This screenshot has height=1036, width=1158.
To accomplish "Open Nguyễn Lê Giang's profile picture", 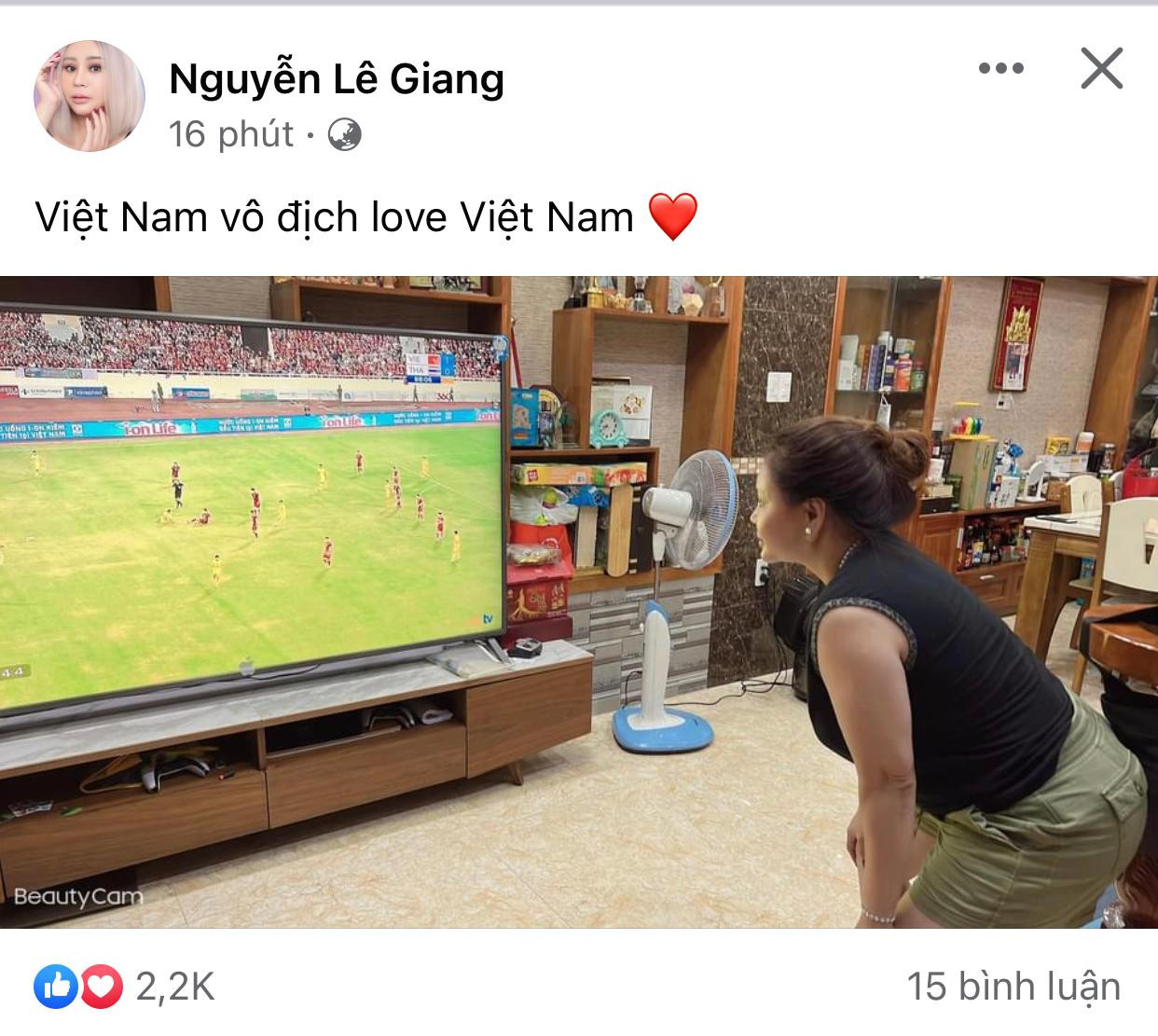I will coord(90,96).
